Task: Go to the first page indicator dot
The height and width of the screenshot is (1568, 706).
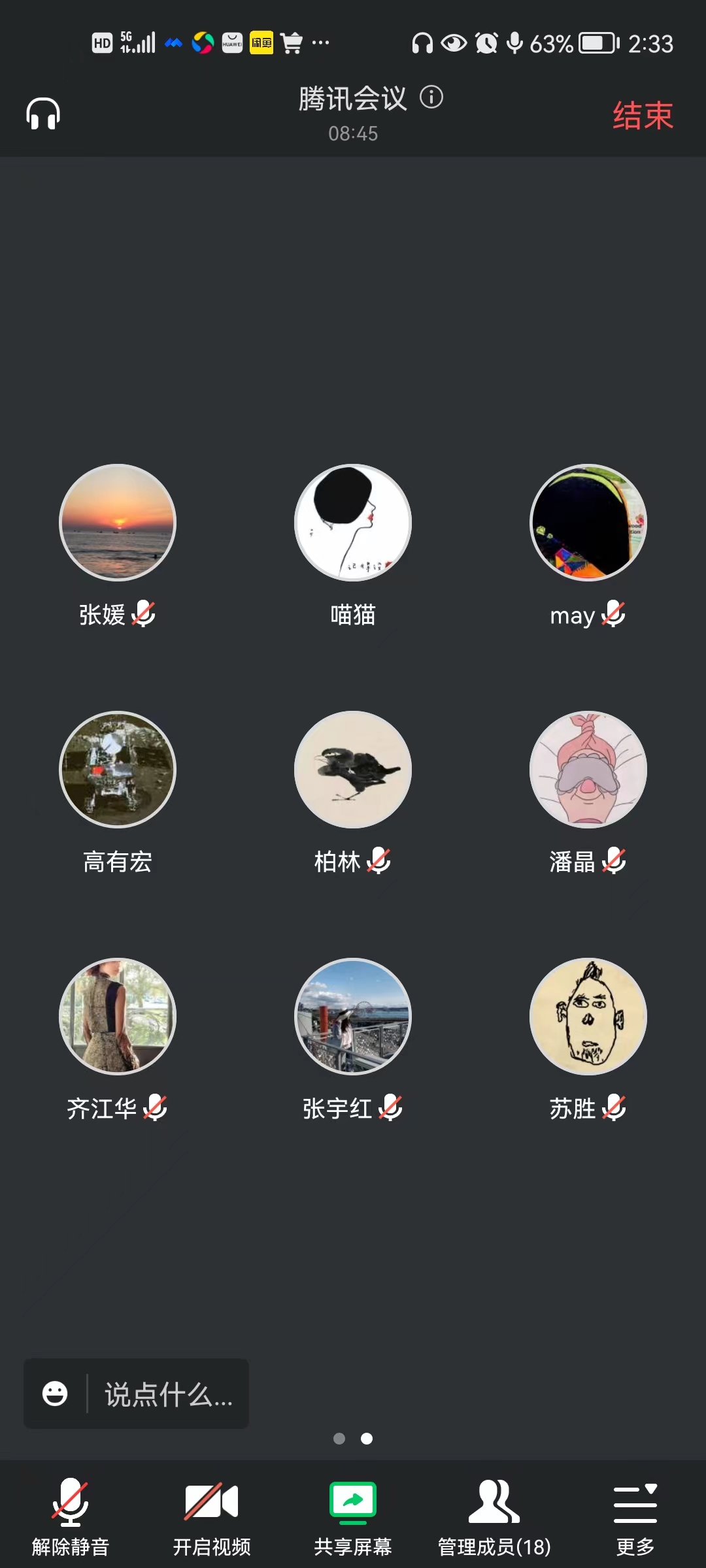Action: (x=339, y=1439)
